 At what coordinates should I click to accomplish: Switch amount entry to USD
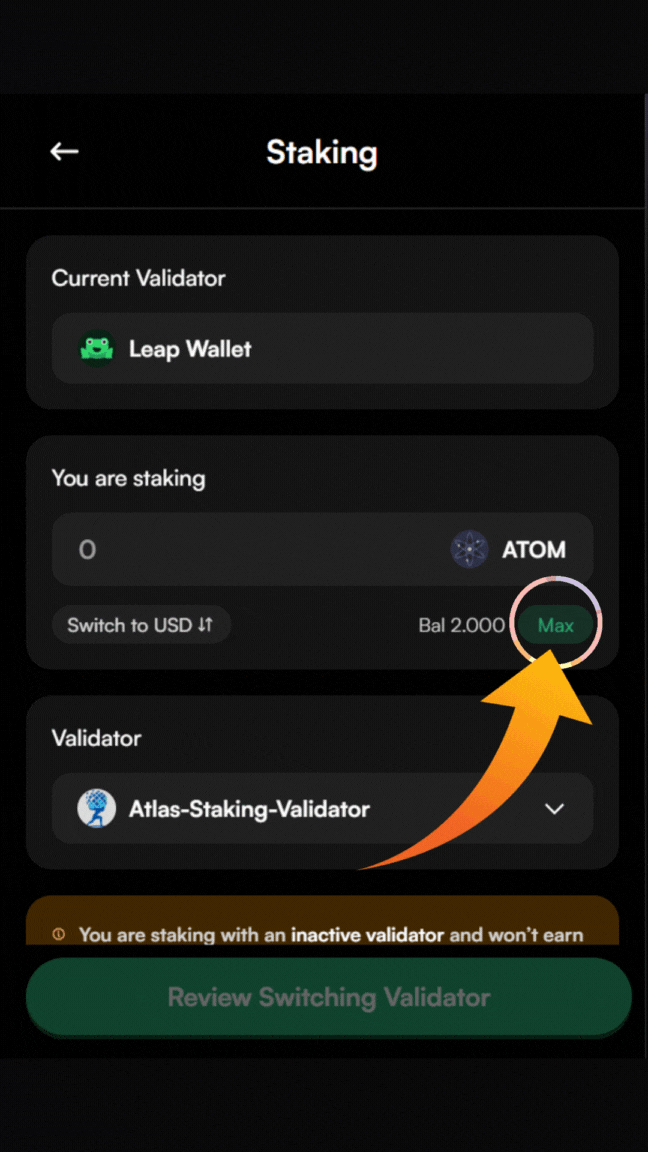[x=140, y=625]
